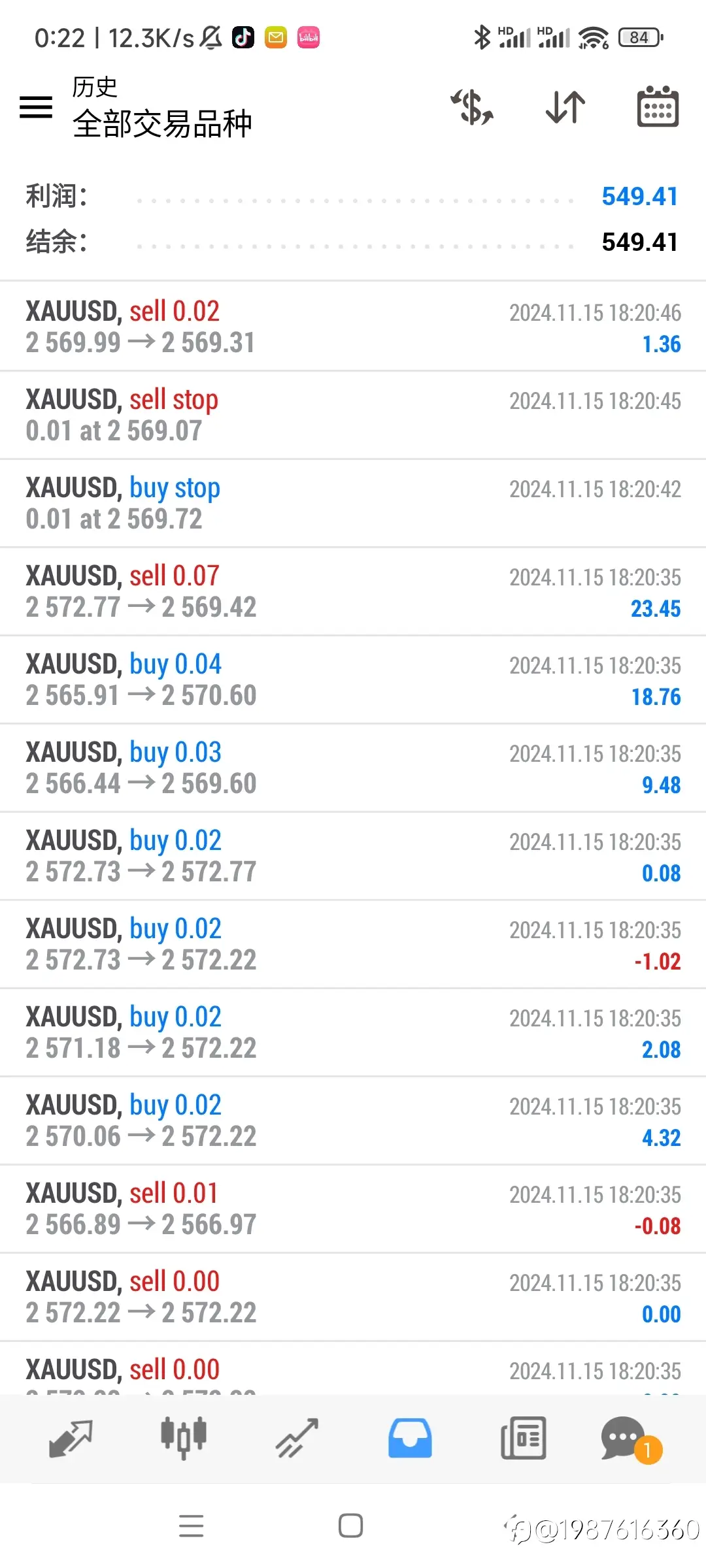Open the buy 0.03 trade with profit 9.48
This screenshot has height=1568, width=706.
point(353,768)
